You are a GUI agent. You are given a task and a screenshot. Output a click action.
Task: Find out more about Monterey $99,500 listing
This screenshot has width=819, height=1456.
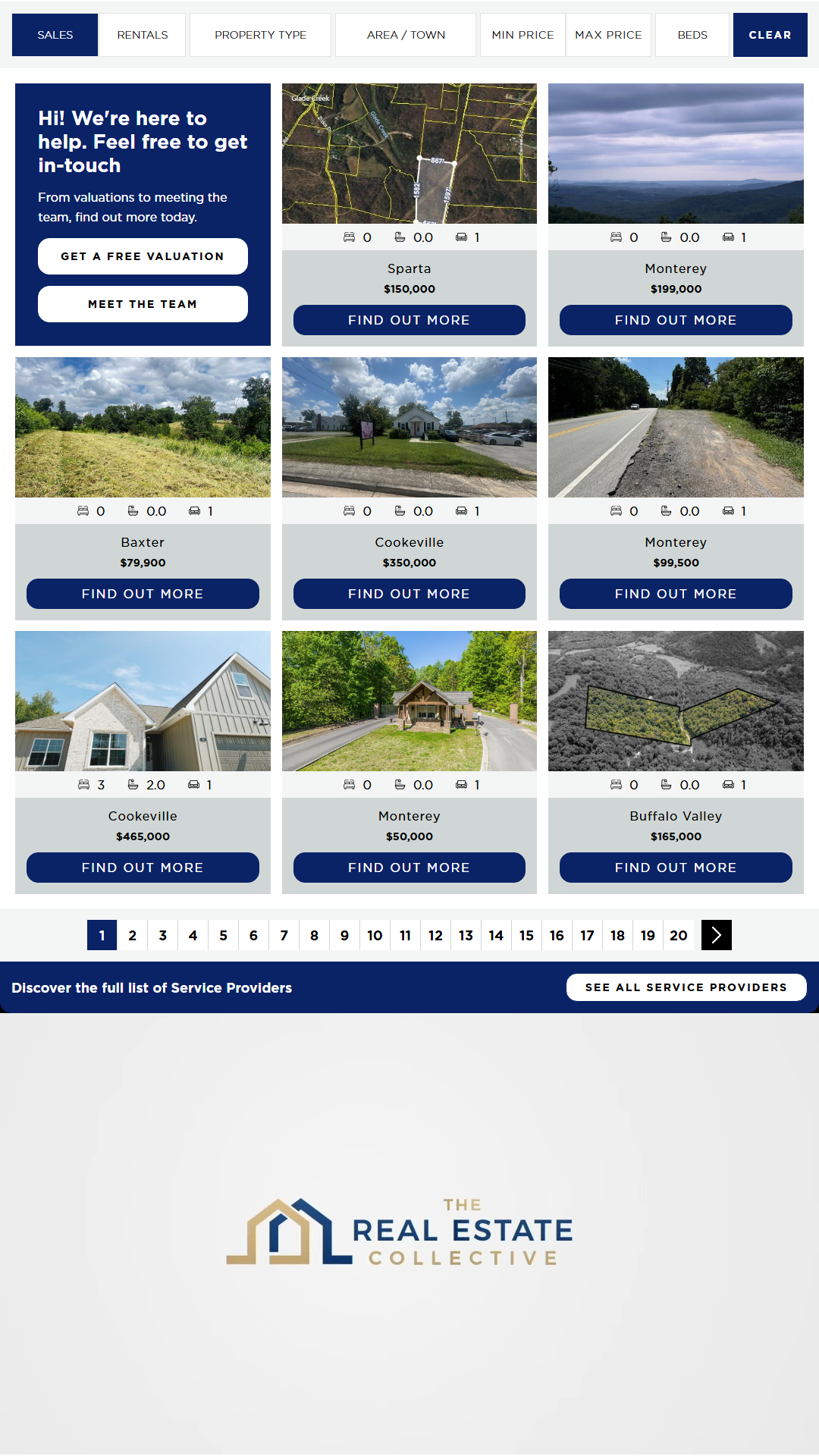click(676, 594)
